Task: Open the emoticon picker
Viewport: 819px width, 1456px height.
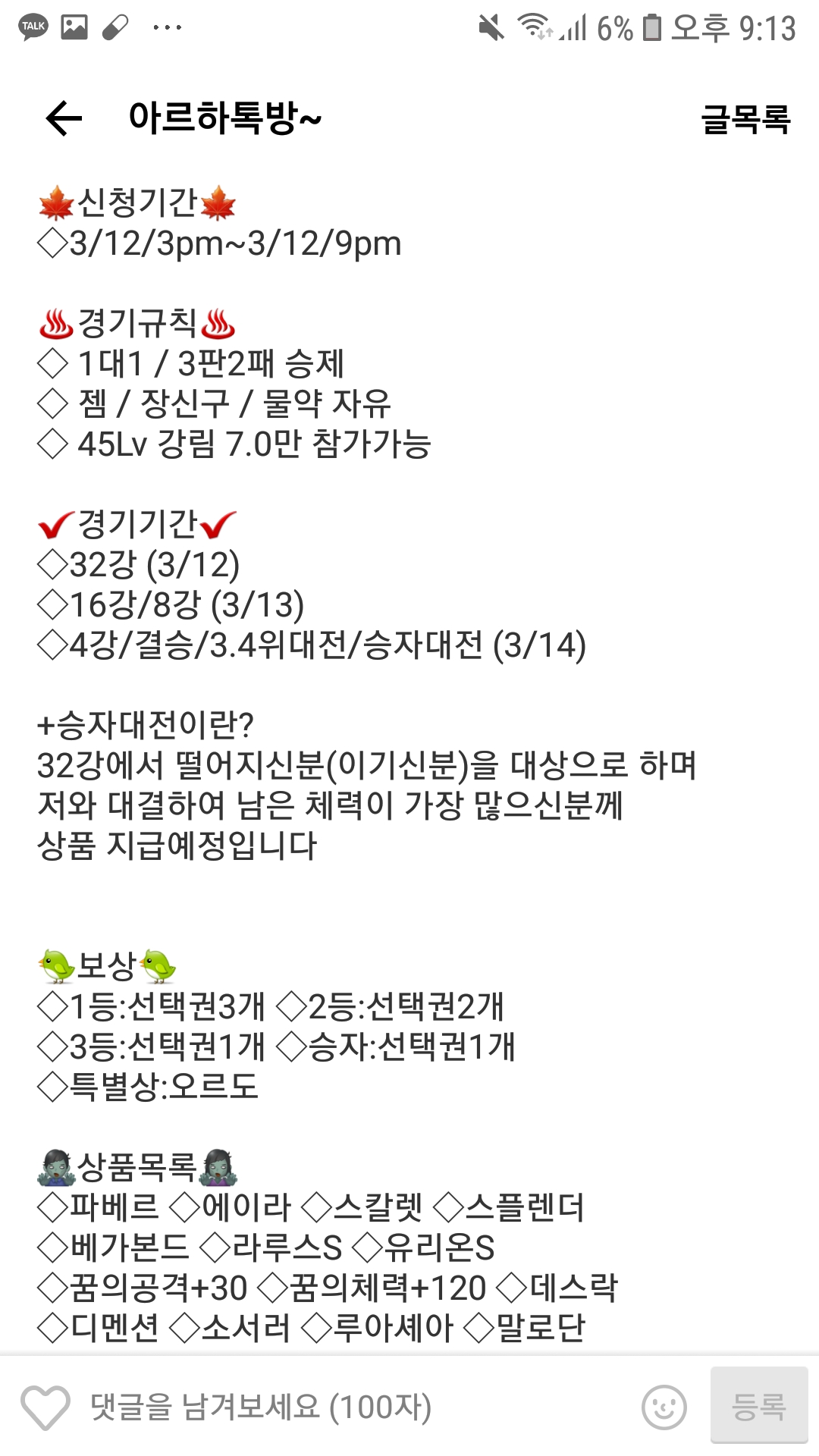Action: (664, 1407)
